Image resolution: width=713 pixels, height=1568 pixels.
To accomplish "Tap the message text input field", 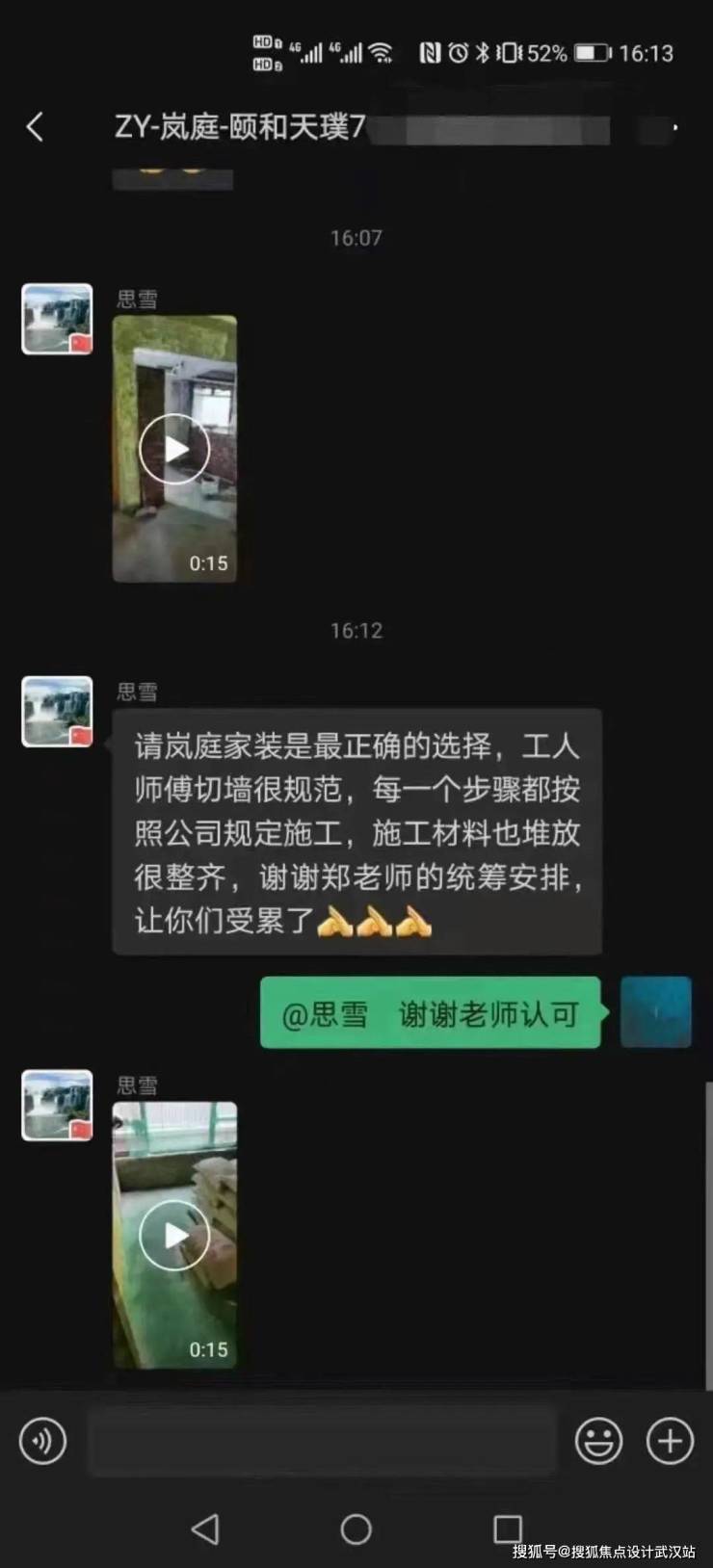I will (x=322, y=1441).
